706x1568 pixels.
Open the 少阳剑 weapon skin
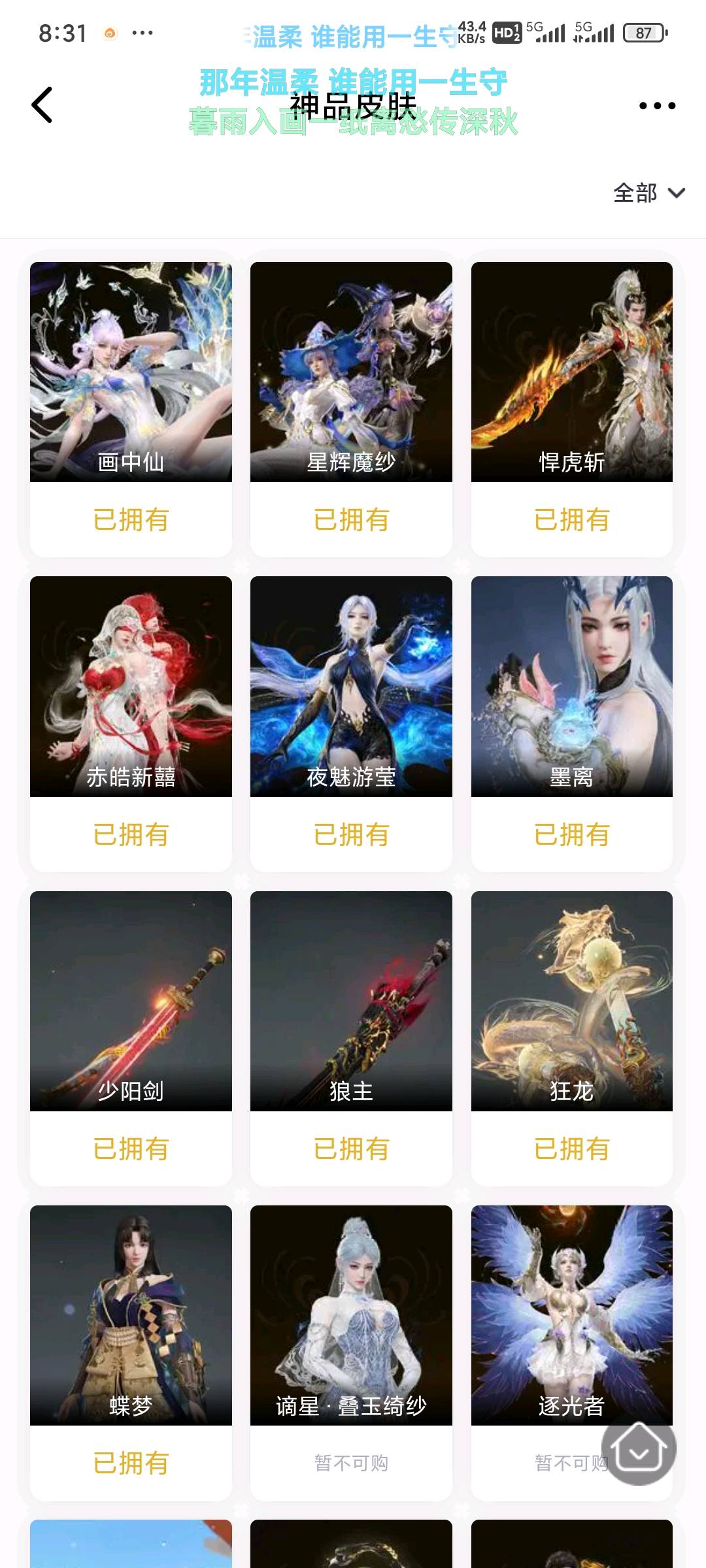[x=131, y=1001]
